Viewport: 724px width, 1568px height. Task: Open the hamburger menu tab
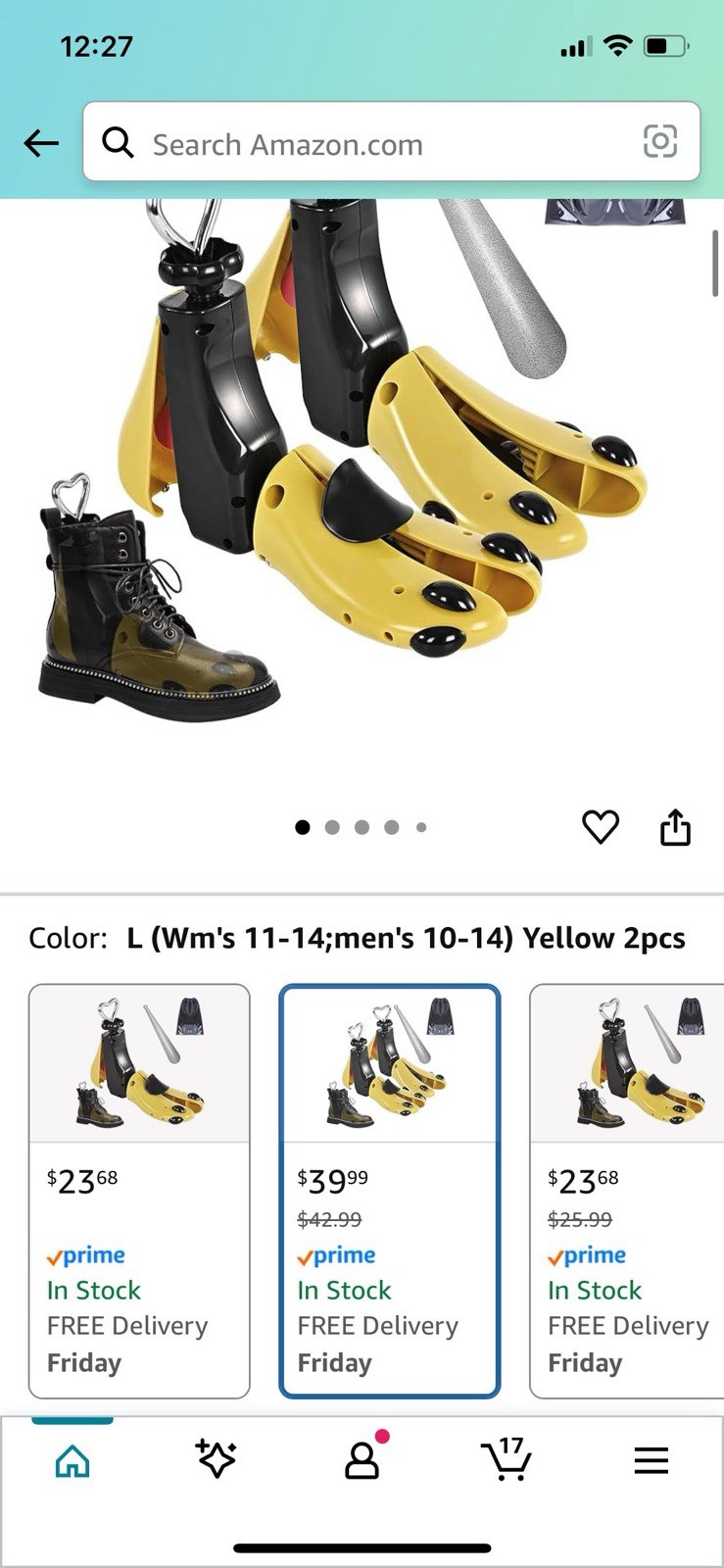pyautogui.click(x=651, y=1460)
